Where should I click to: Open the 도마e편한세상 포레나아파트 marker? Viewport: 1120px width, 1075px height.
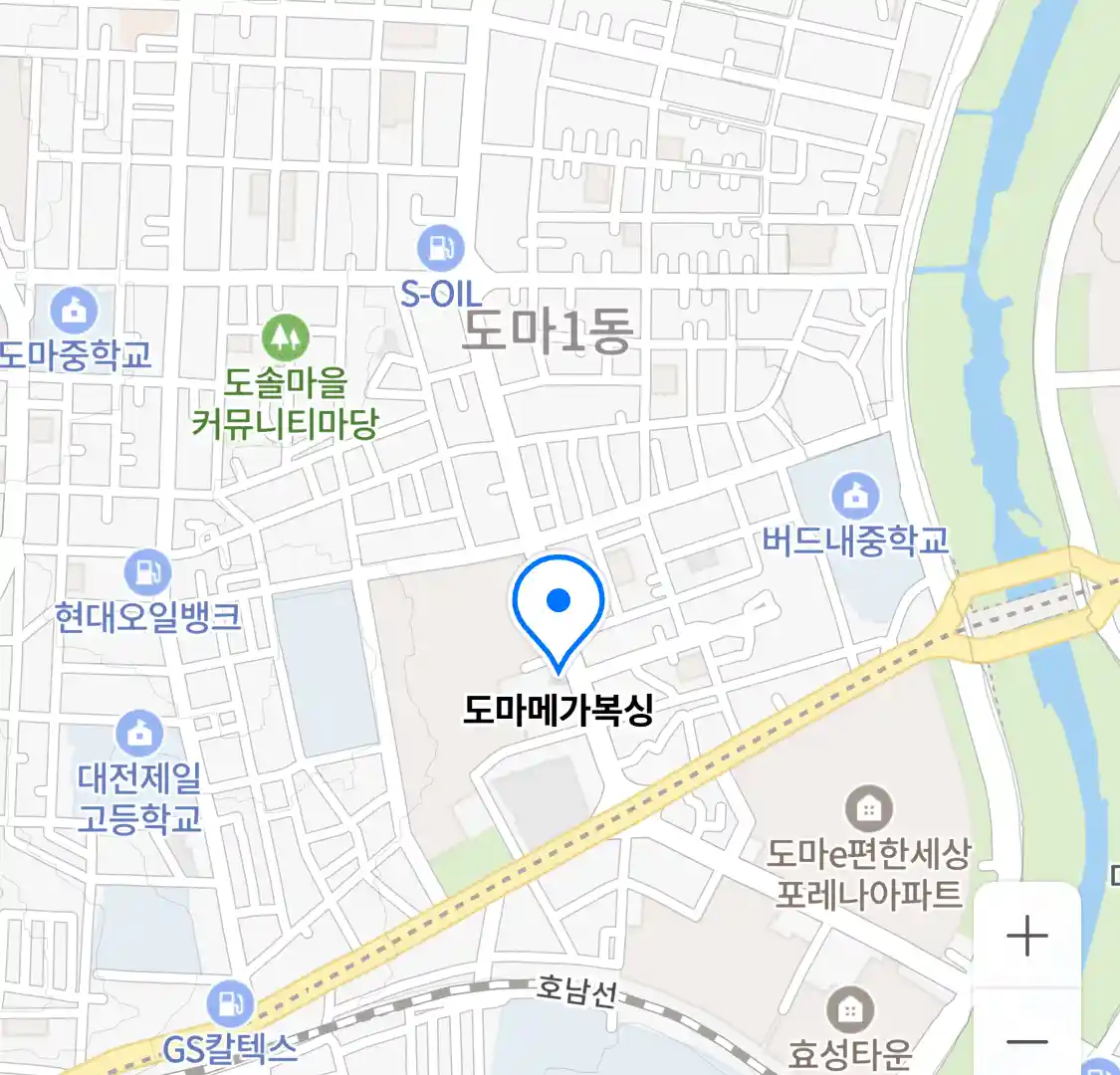[868, 808]
